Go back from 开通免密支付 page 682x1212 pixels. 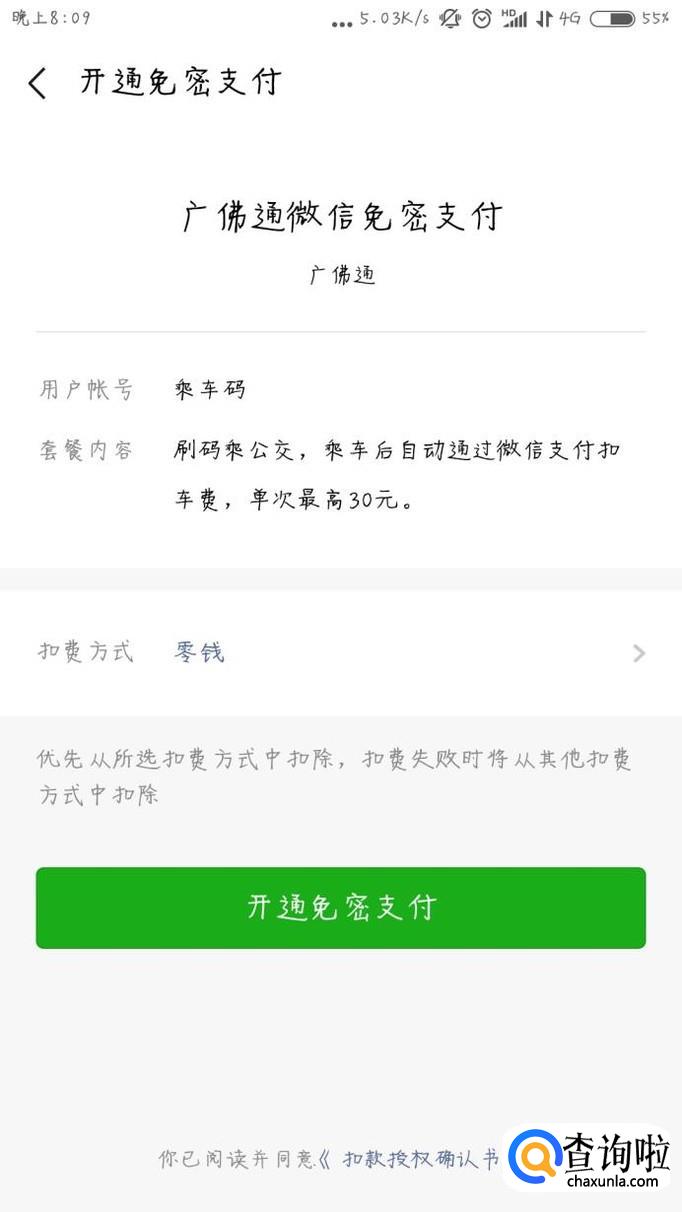click(x=38, y=83)
